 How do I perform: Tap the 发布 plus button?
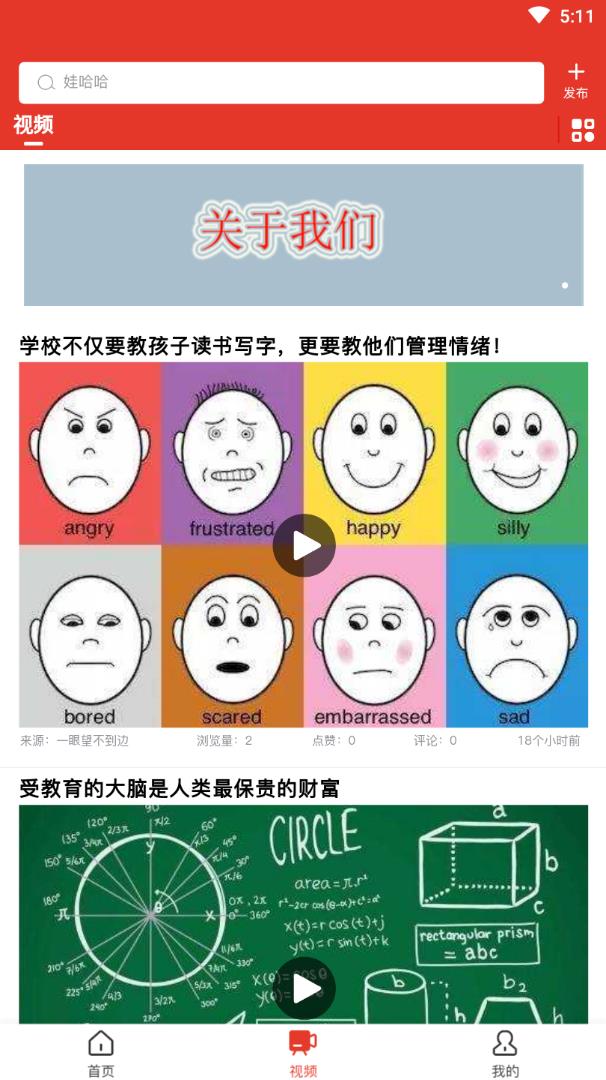click(575, 81)
